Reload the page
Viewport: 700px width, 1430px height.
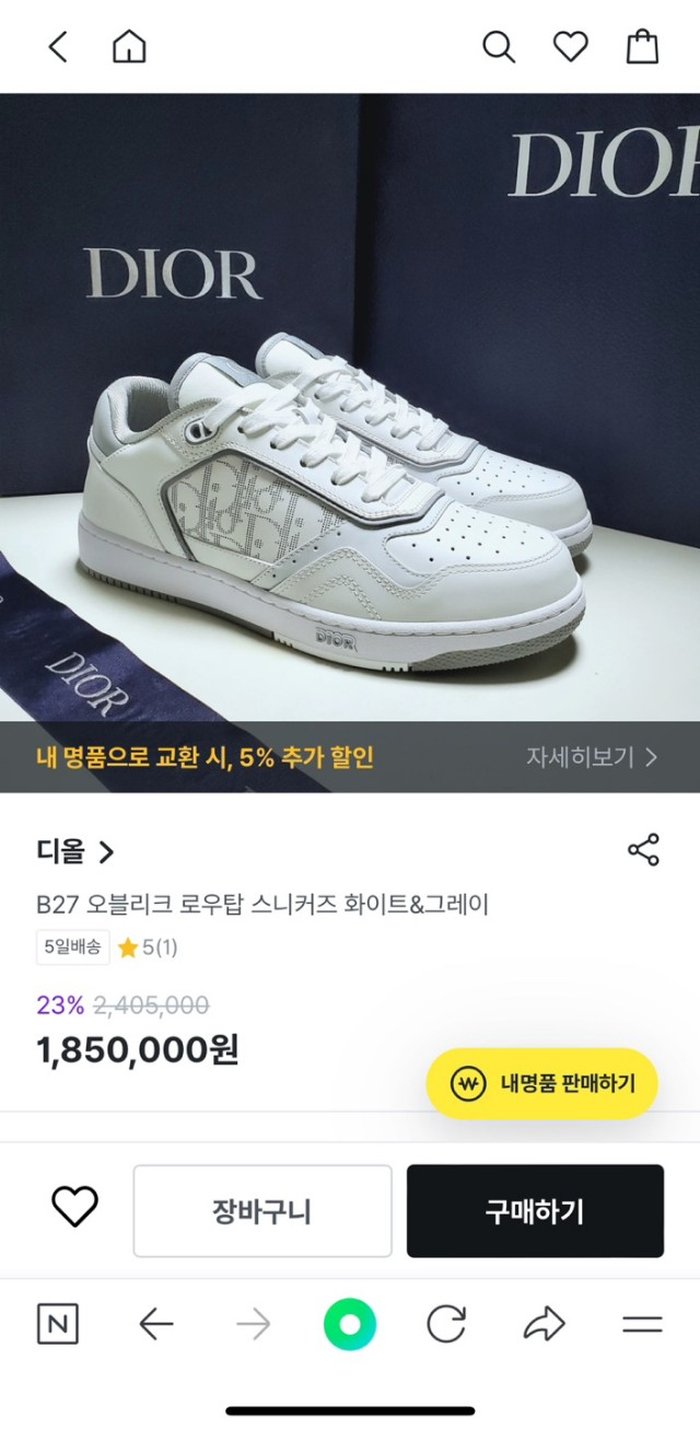(446, 1325)
